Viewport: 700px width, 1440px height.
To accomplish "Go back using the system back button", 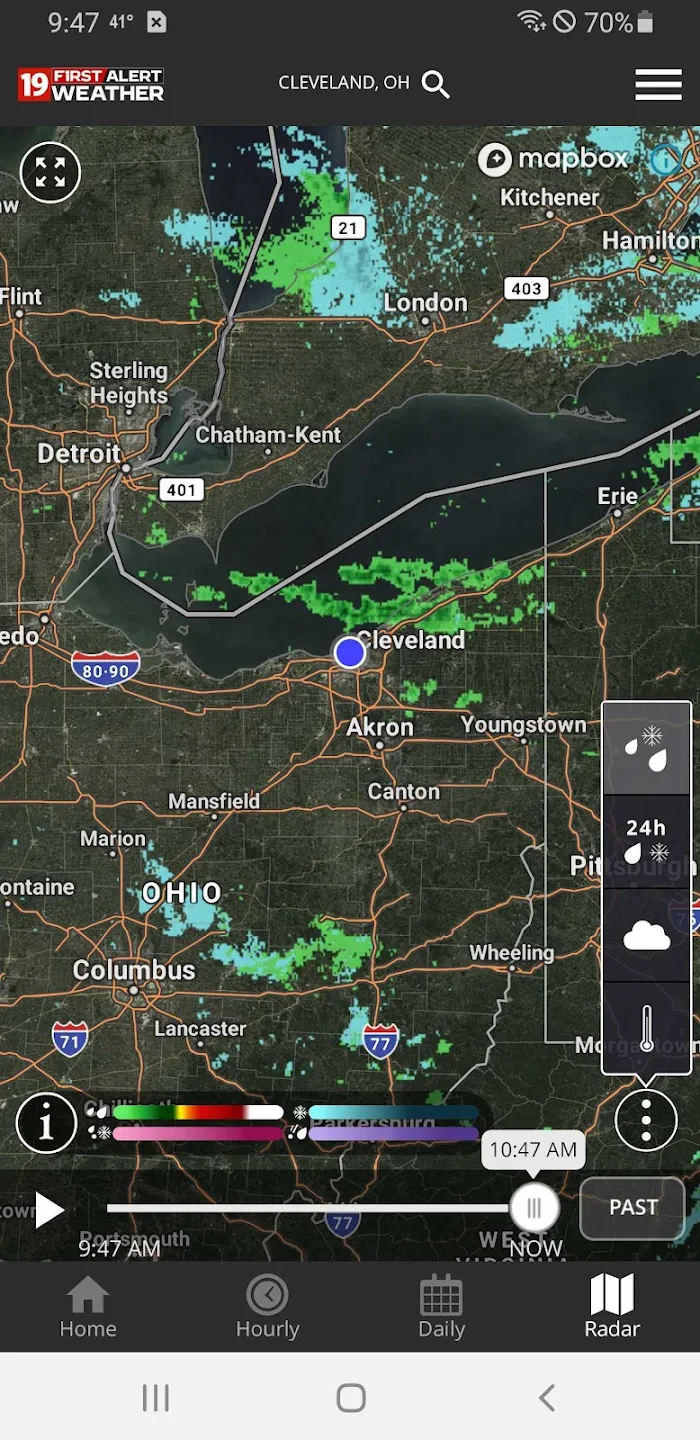I will point(546,1397).
